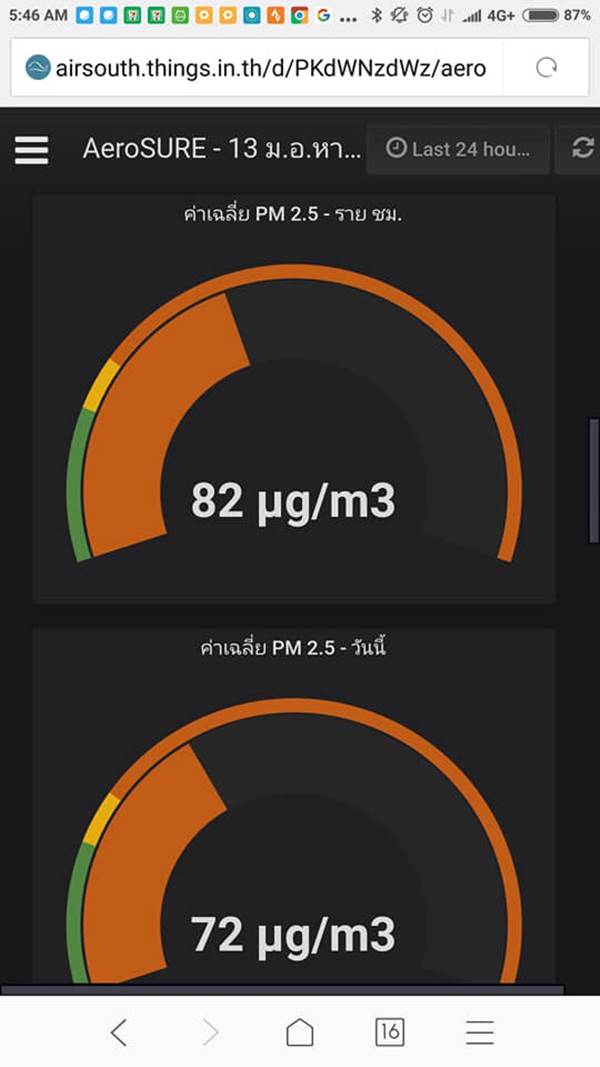Screen dimensions: 600x1067
Task: Open the hourly PM 2.5 panel title menu
Action: click(293, 213)
